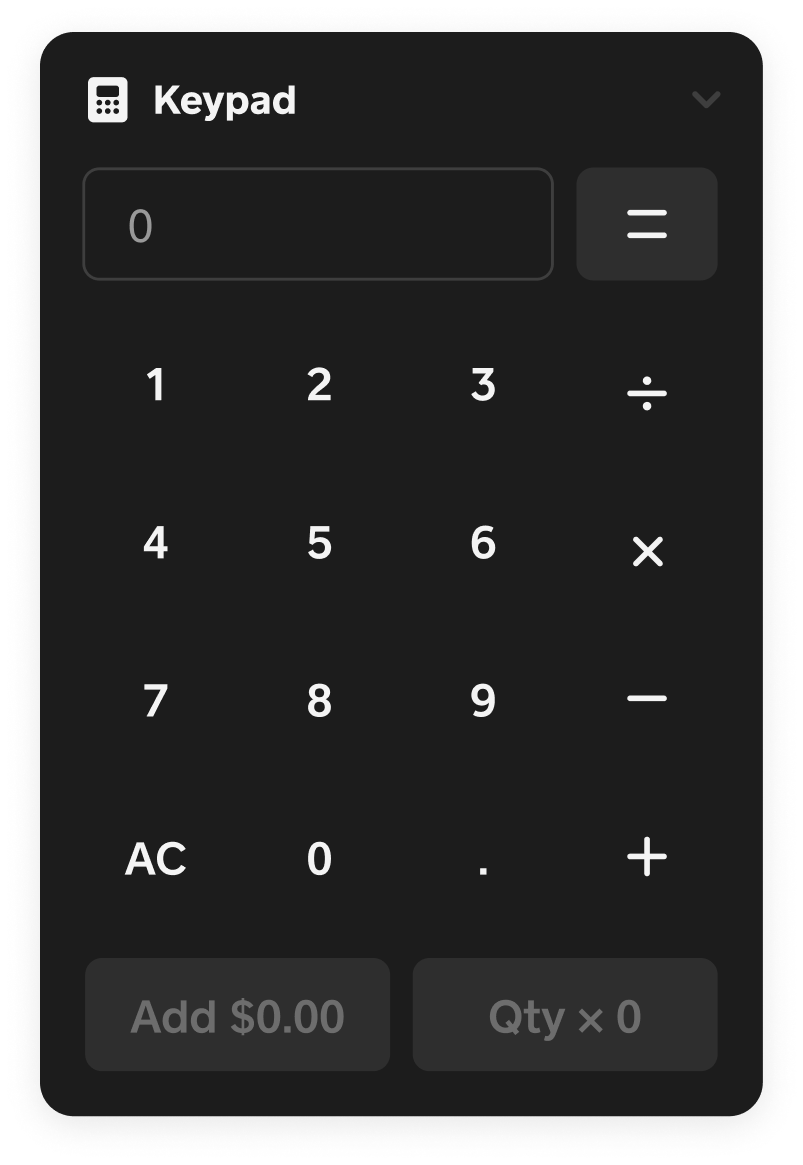Viewport: 803px width, 1165px height.
Task: Tap the equals button
Action: coord(647,224)
